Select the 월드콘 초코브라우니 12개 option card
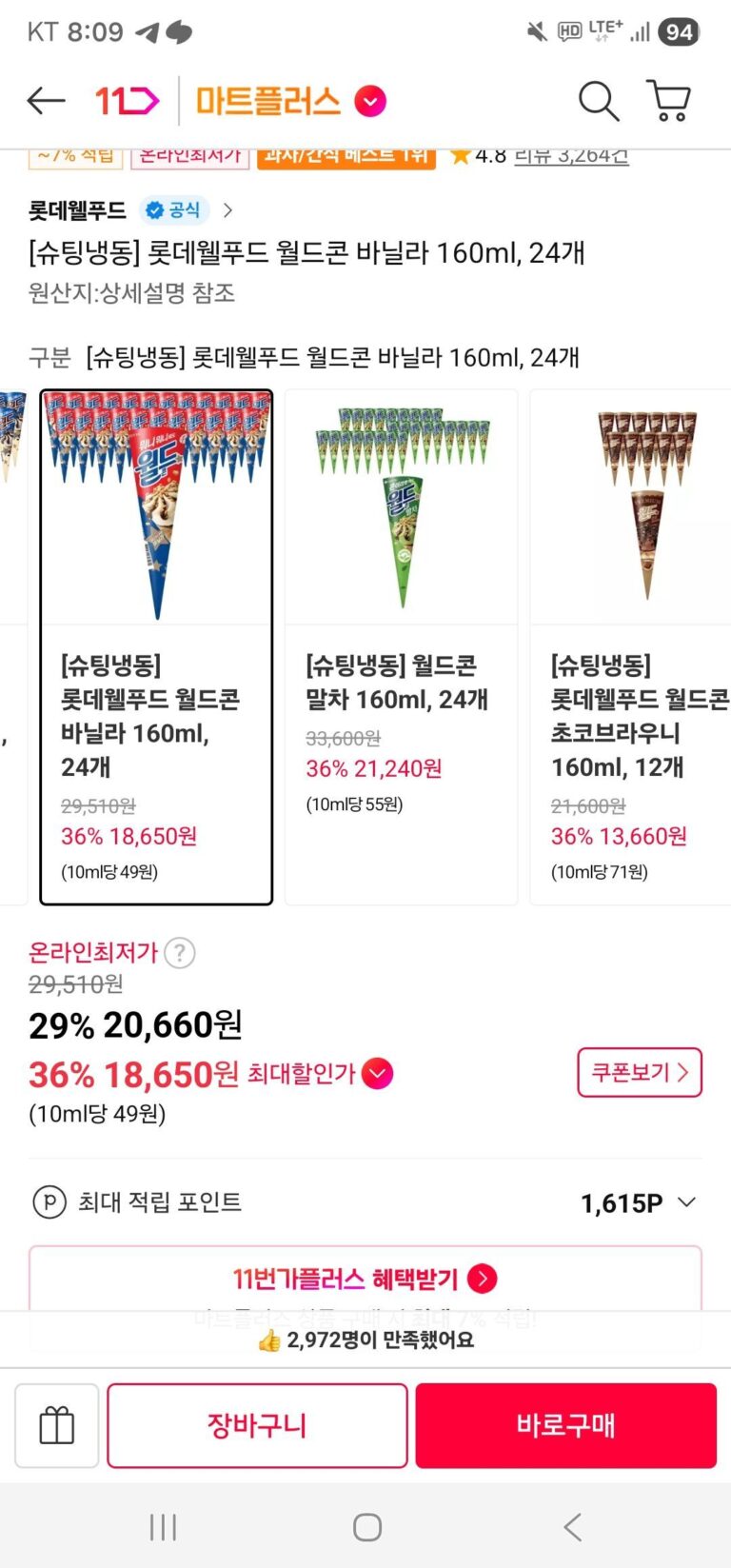Image resolution: width=731 pixels, height=1568 pixels. click(x=630, y=646)
